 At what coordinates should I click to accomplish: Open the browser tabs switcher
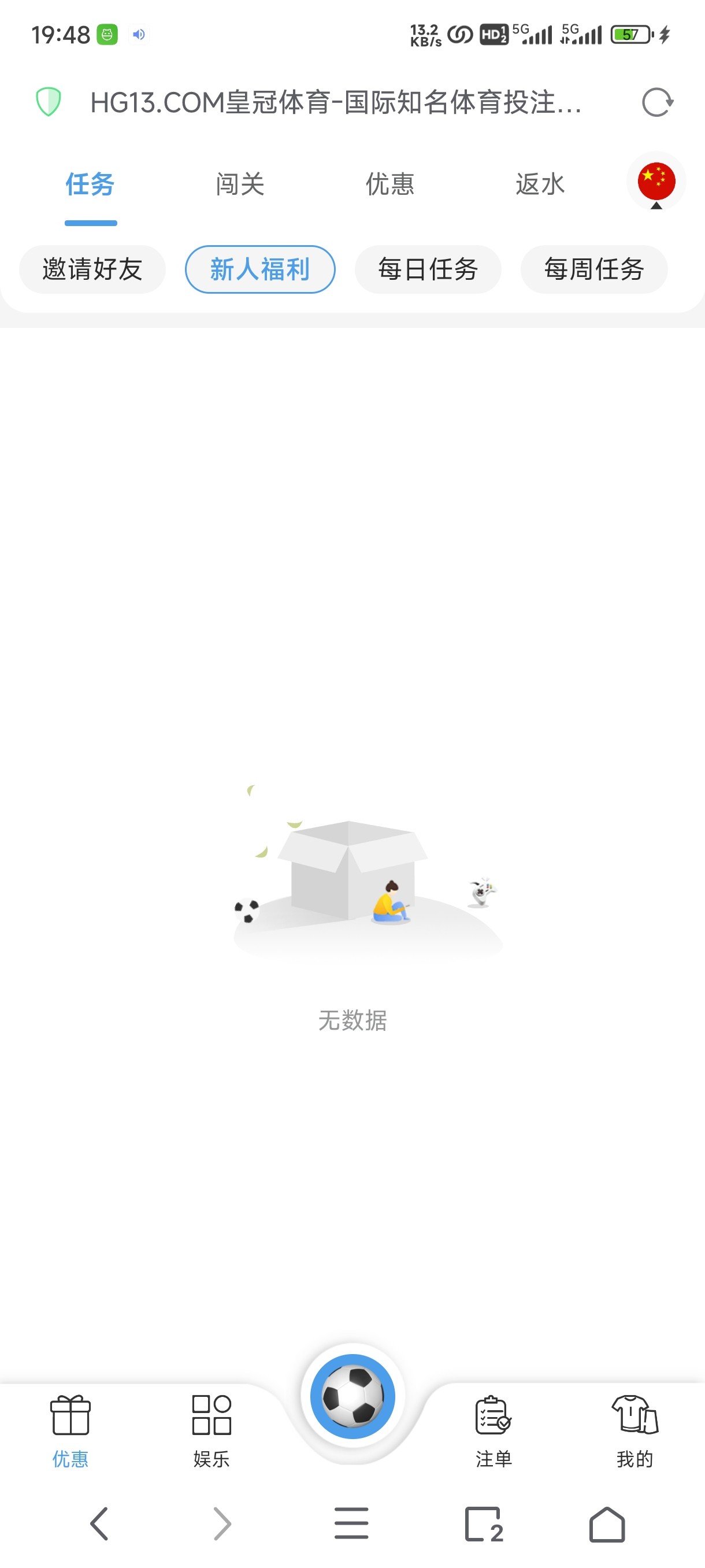(484, 1523)
